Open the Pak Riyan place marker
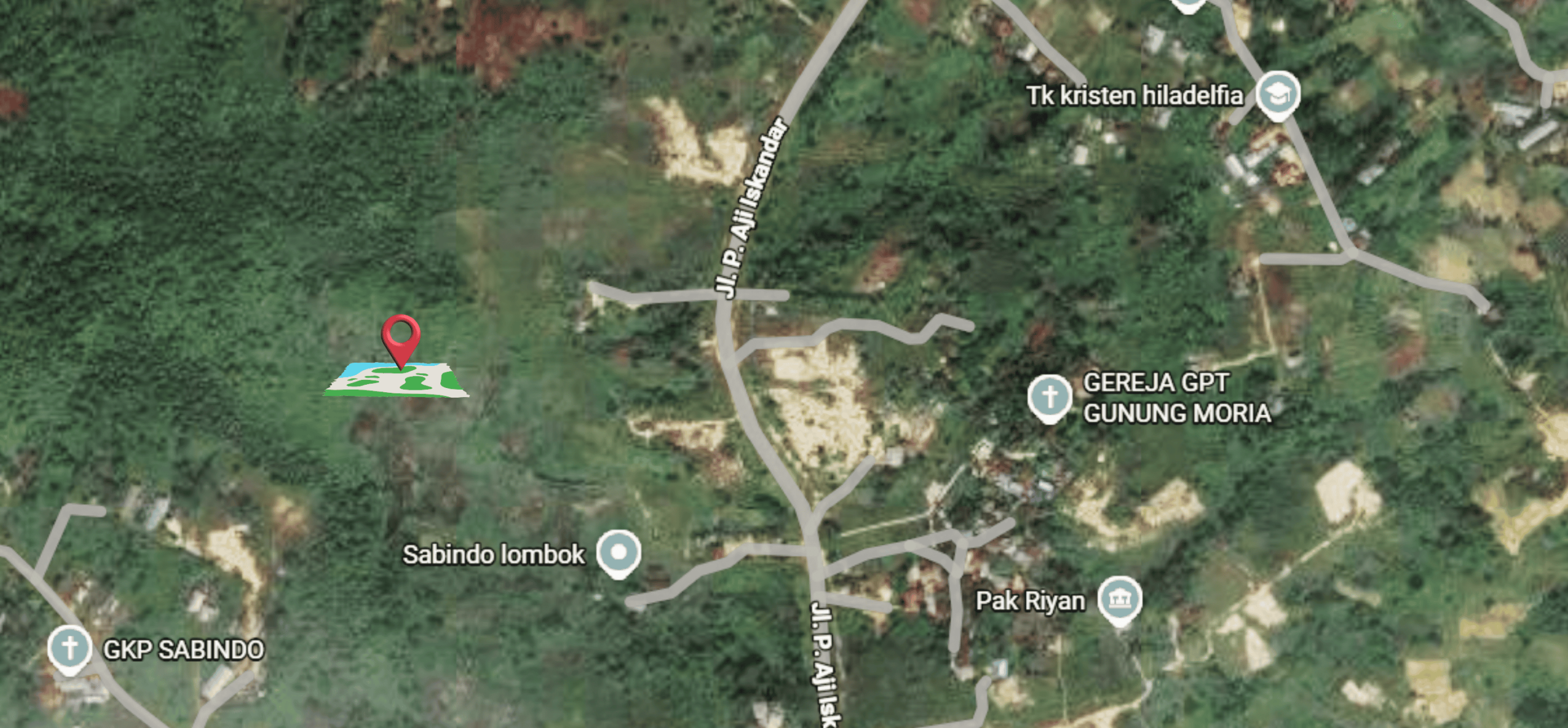The width and height of the screenshot is (1568, 728). tap(1119, 599)
